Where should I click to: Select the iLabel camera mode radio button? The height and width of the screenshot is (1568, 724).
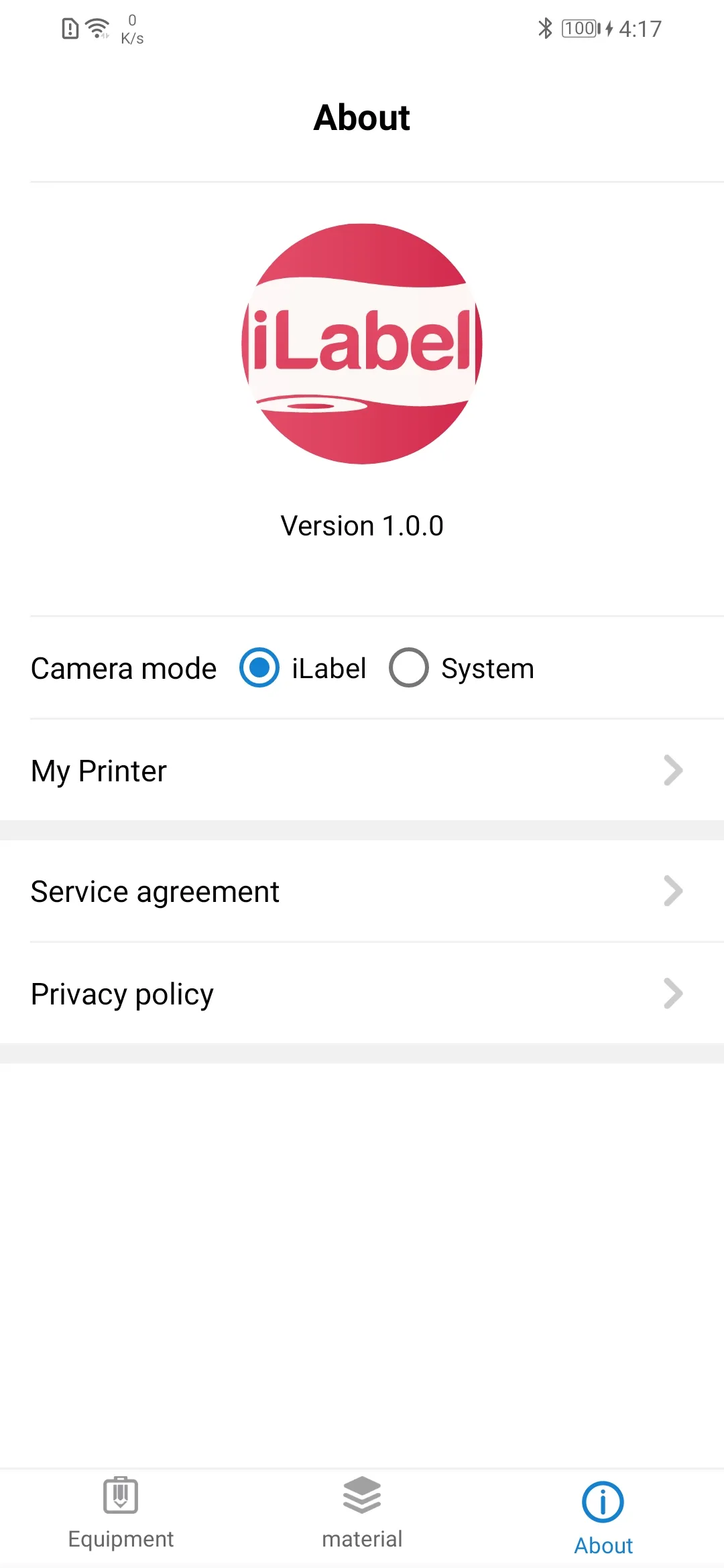(x=260, y=667)
